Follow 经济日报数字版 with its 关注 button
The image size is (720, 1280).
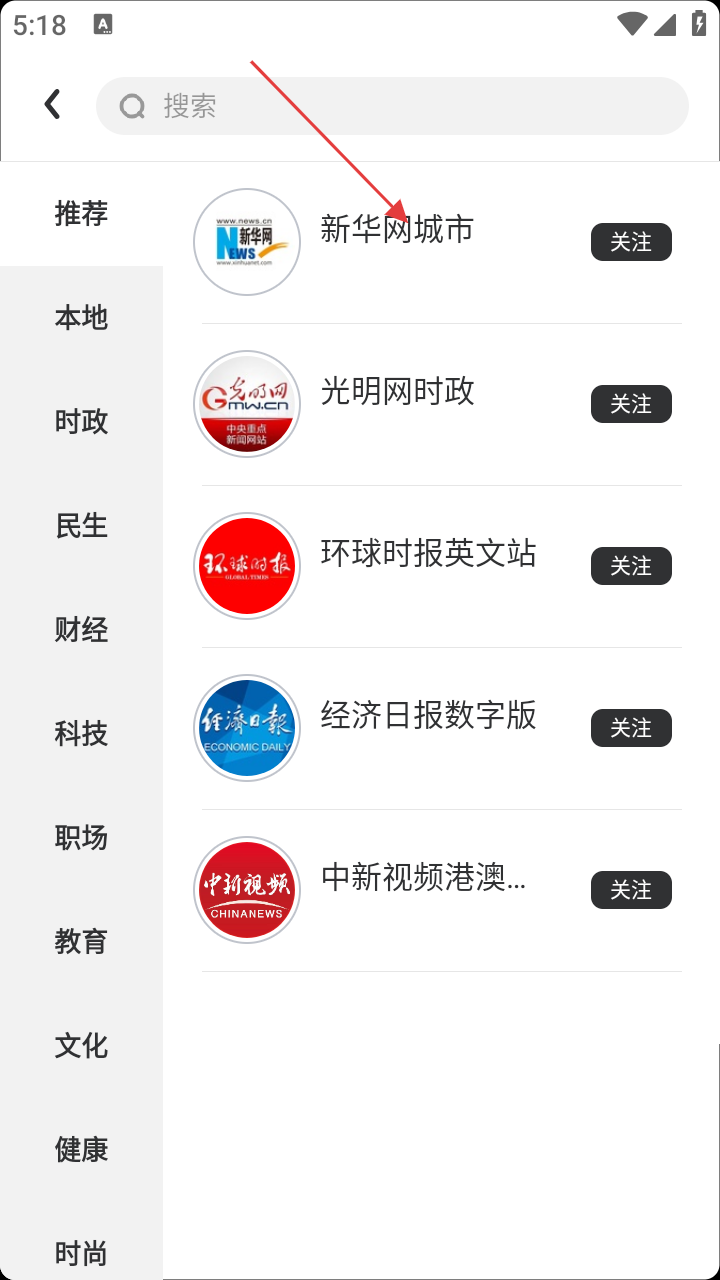631,728
